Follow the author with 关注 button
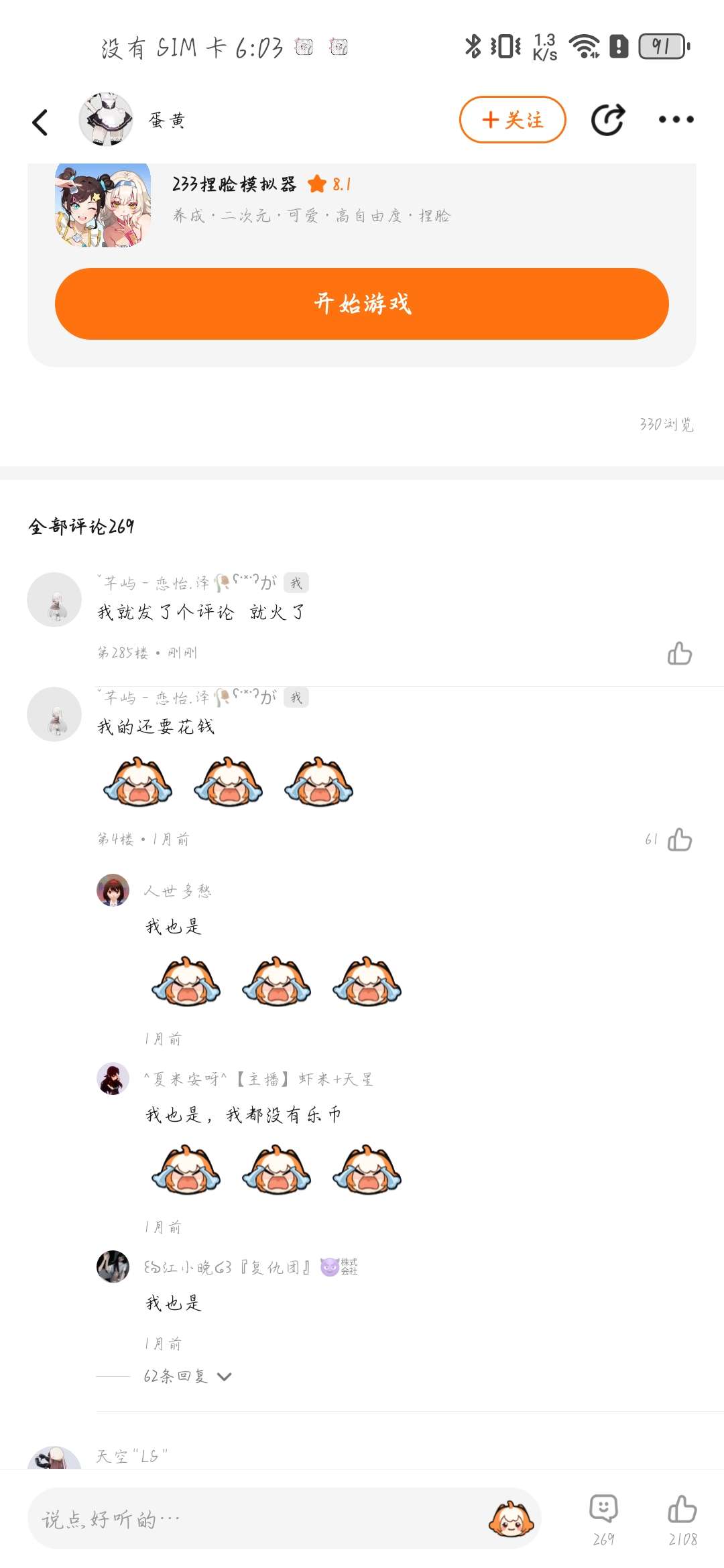The height and width of the screenshot is (1568, 724). pos(513,120)
